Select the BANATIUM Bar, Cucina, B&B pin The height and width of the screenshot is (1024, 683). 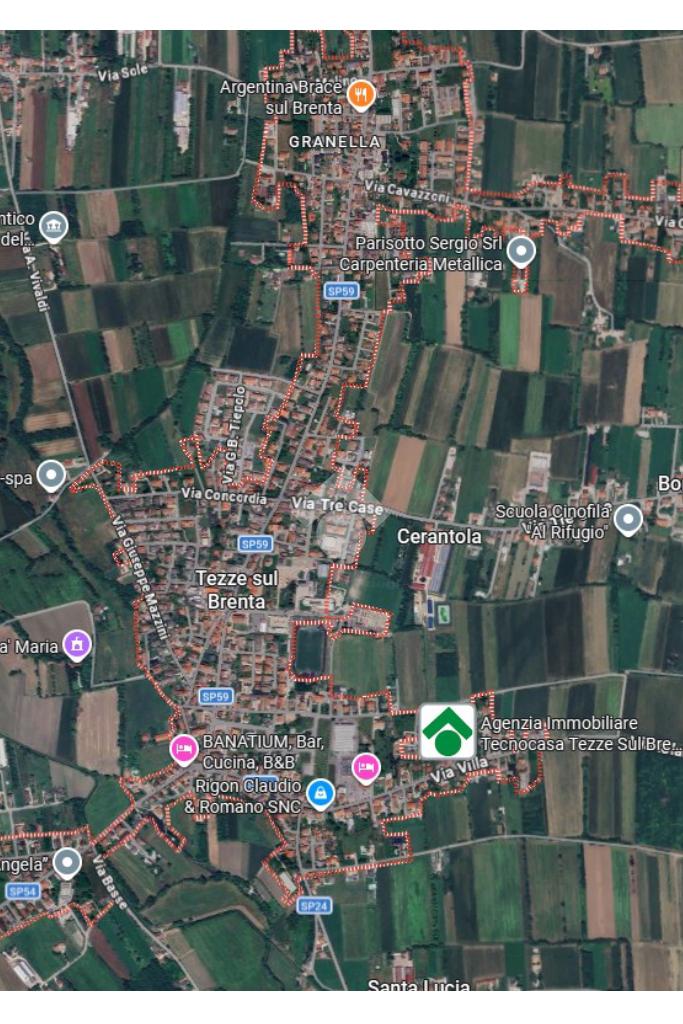tap(184, 749)
